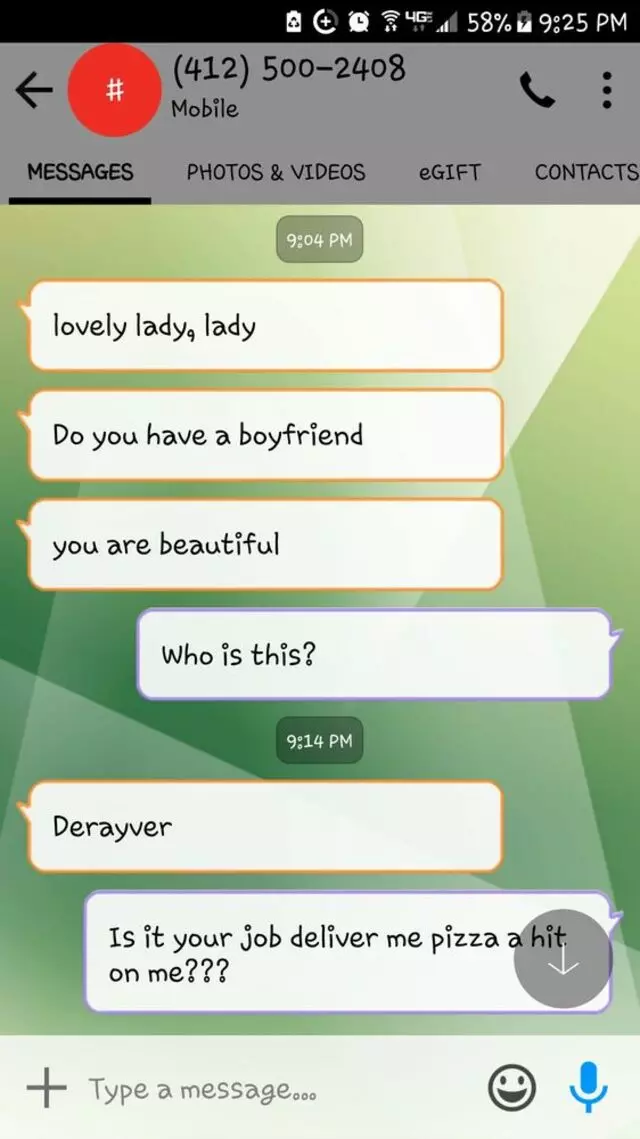The height and width of the screenshot is (1139, 640).
Task: Go back to the conversation list
Action: coord(34,91)
